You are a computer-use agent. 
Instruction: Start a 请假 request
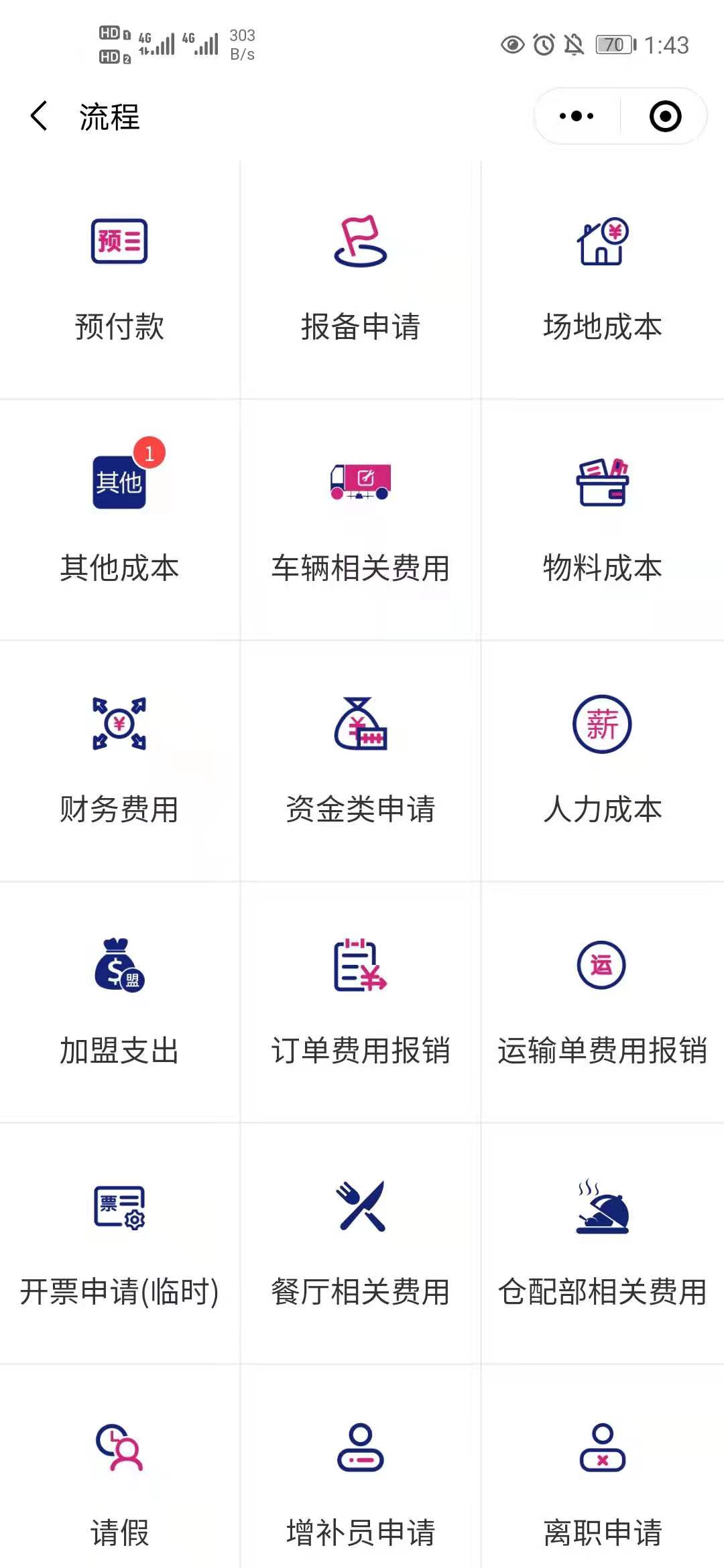point(119,1474)
